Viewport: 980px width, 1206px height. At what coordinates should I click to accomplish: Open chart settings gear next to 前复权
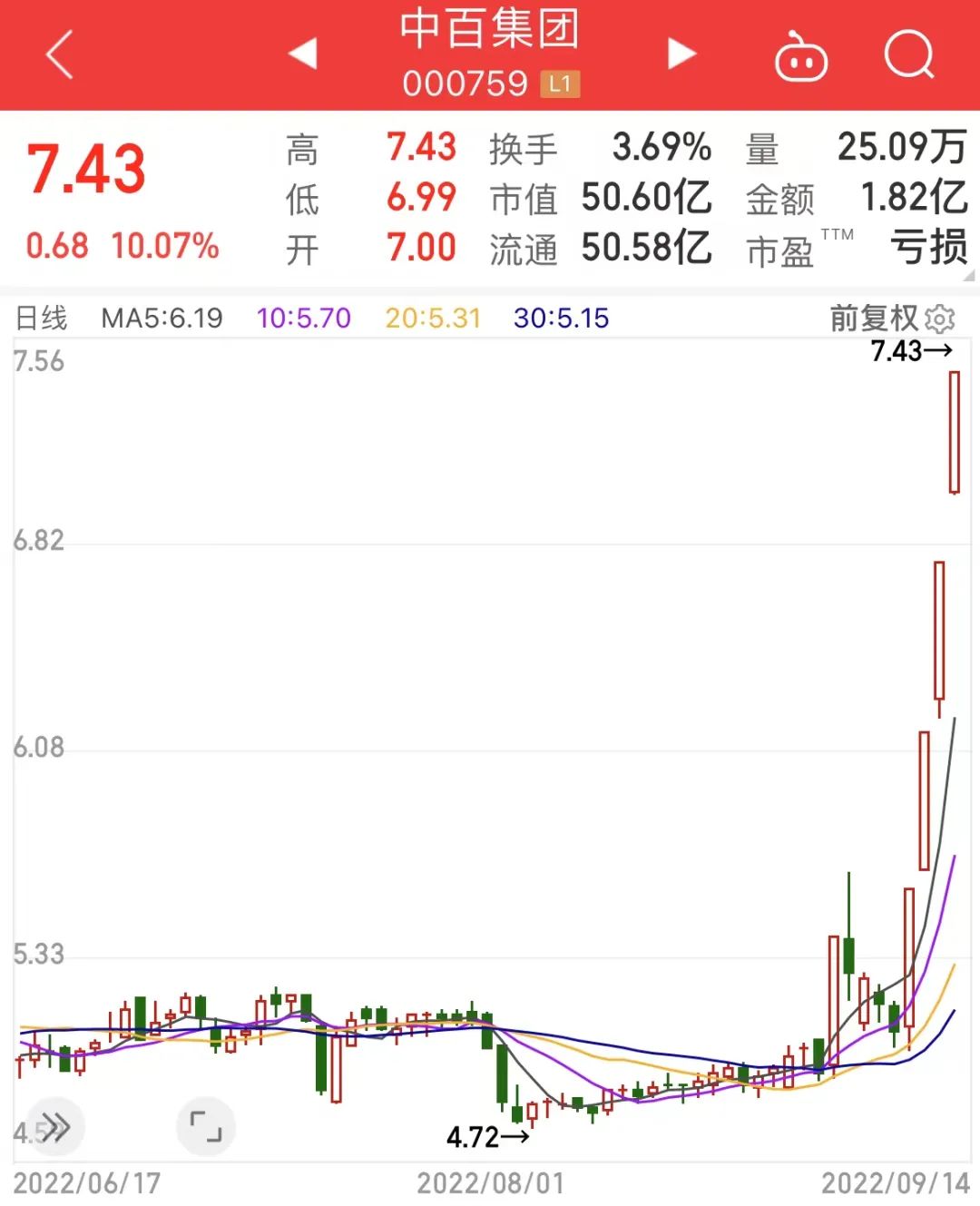click(x=941, y=319)
